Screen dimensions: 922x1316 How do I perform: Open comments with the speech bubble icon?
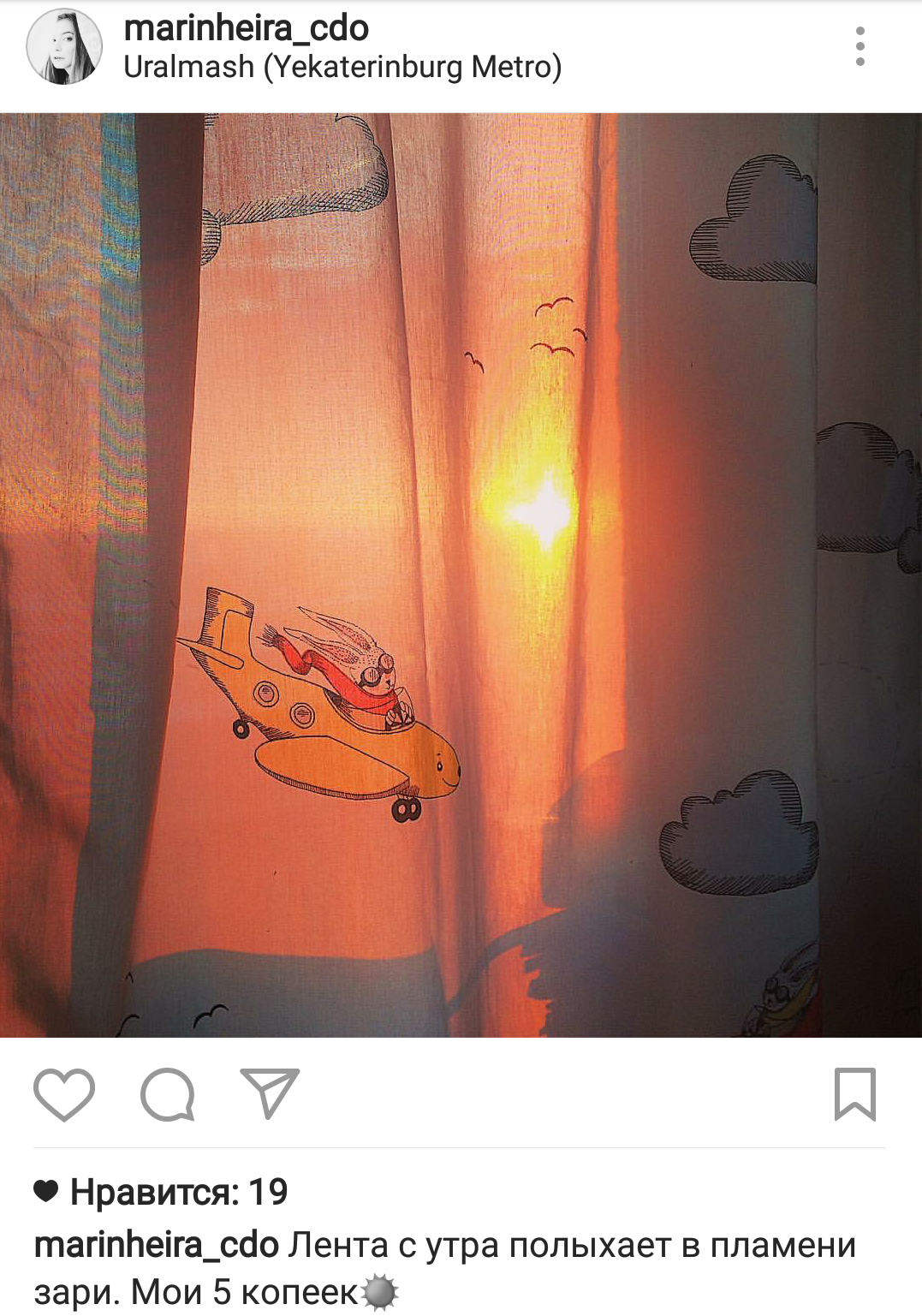pos(168,1094)
